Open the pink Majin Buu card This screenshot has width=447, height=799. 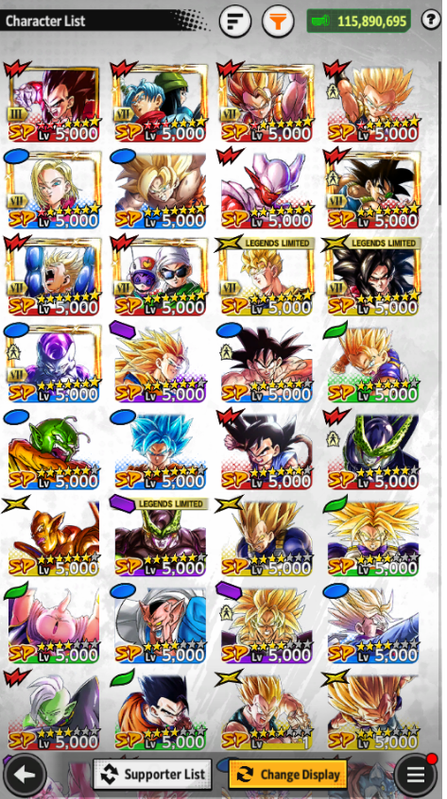pos(54,624)
